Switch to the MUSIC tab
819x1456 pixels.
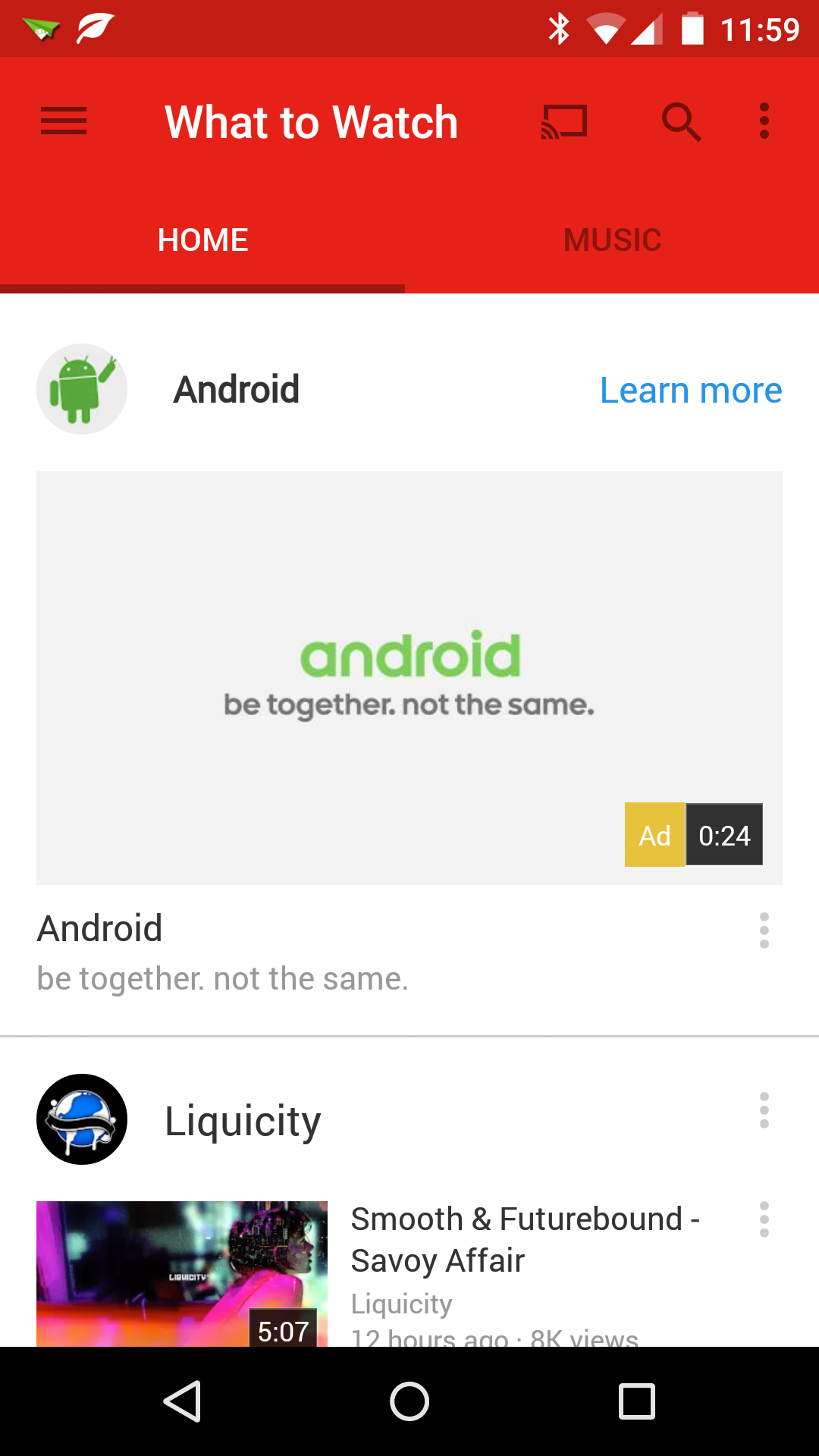coord(612,240)
